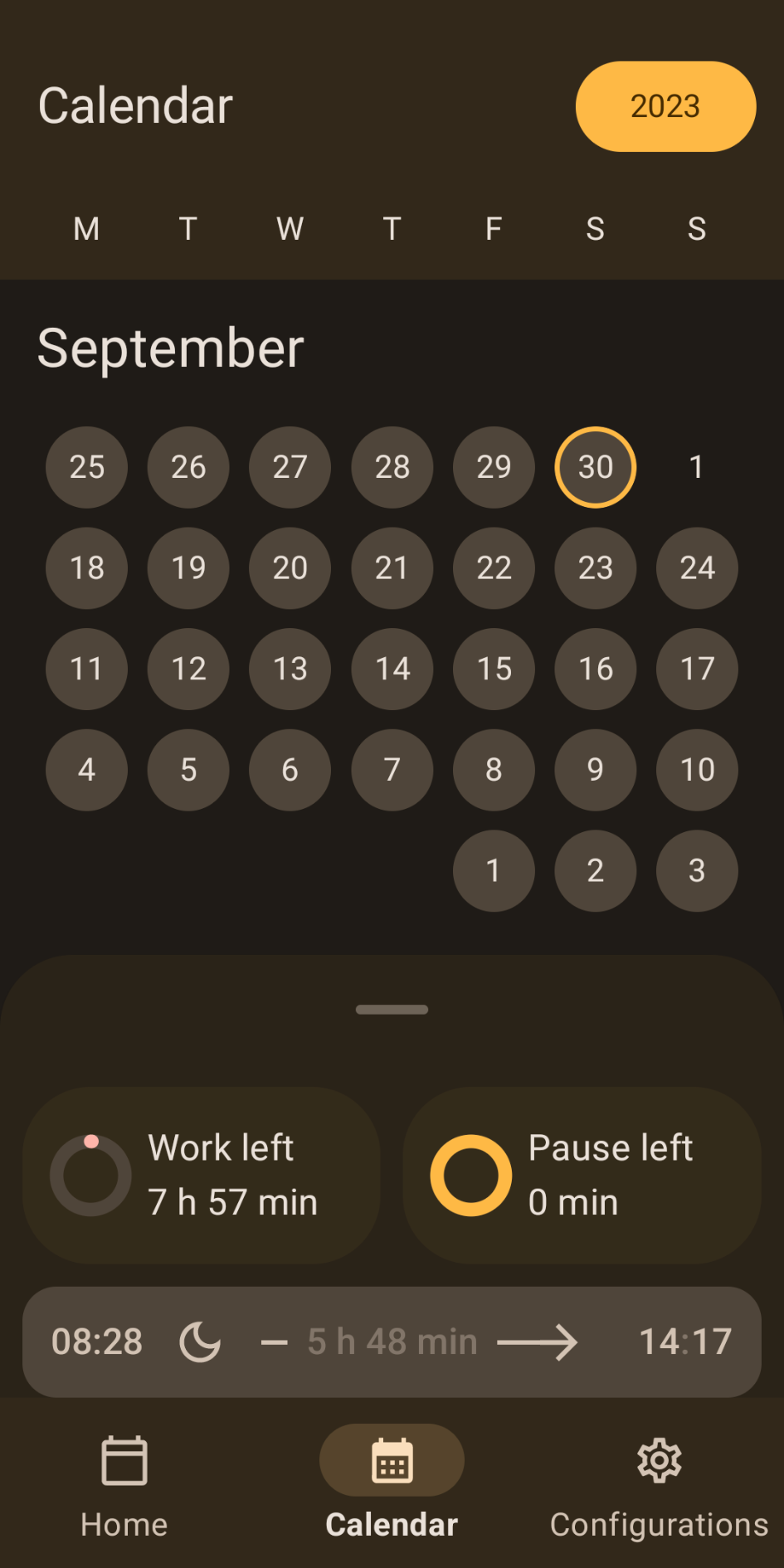Screen dimensions: 784x1568
Task: Pick September 22 in the calendar
Action: [x=494, y=568]
